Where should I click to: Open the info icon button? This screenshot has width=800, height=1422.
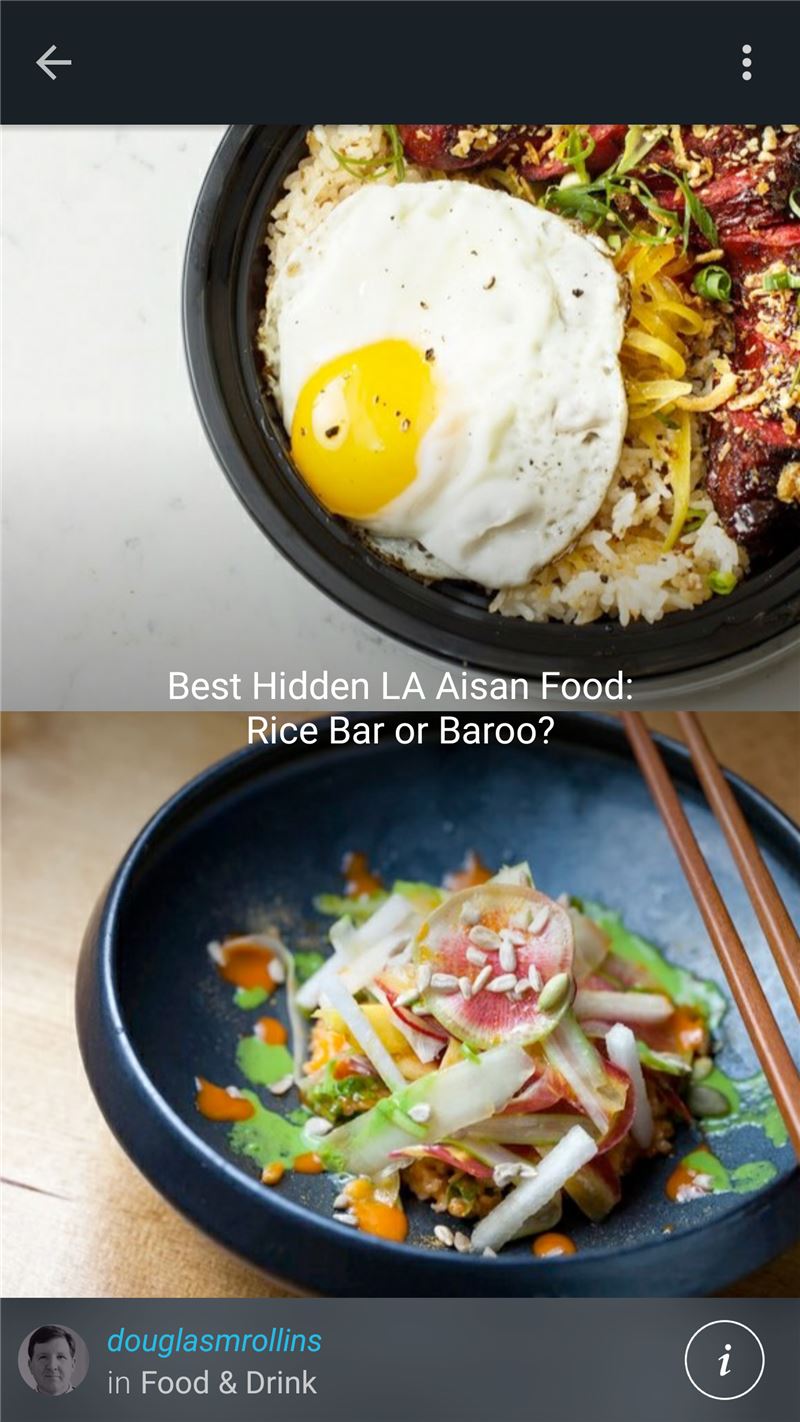pos(724,1360)
